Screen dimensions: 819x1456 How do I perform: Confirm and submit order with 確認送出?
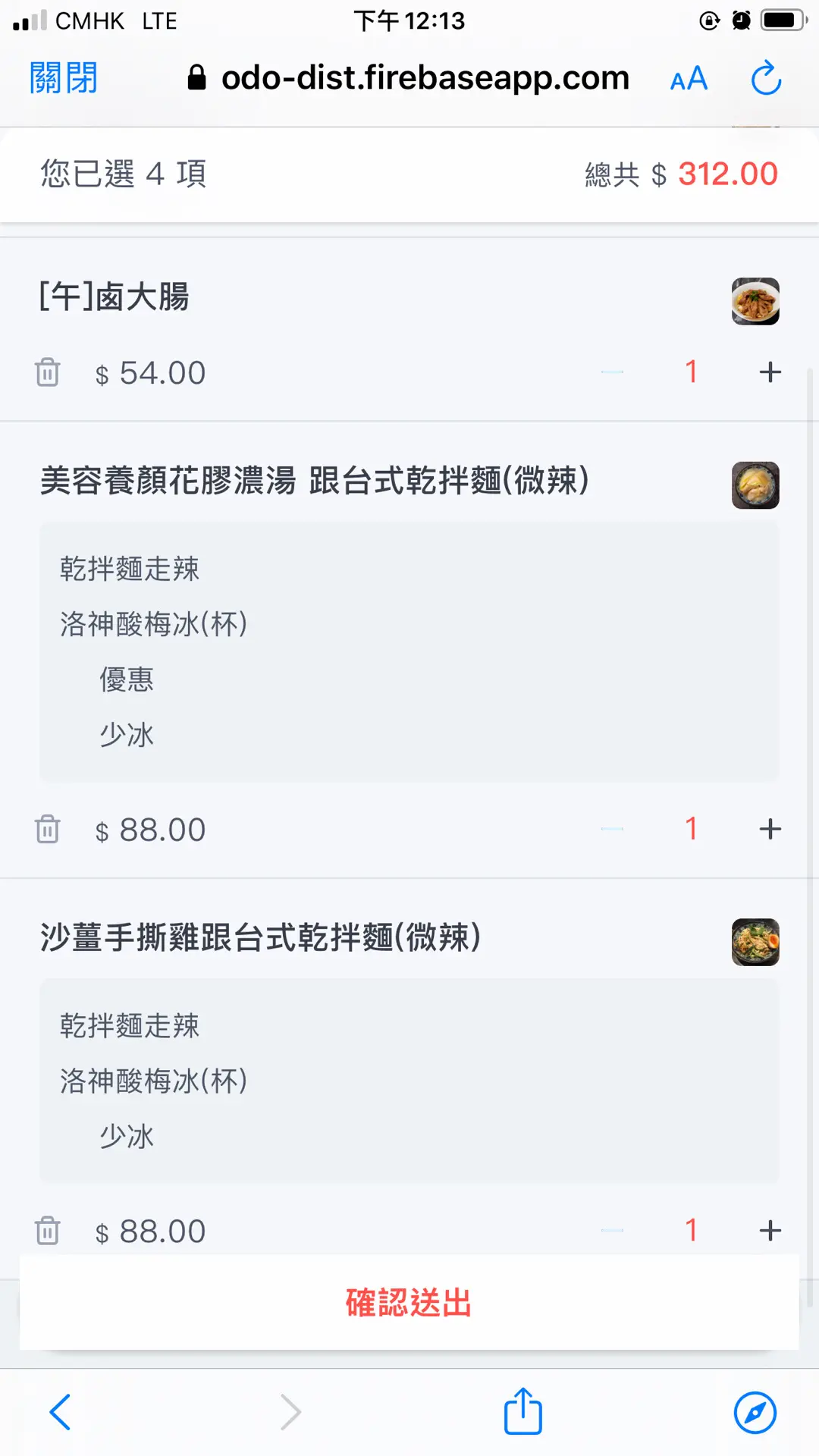409,1302
